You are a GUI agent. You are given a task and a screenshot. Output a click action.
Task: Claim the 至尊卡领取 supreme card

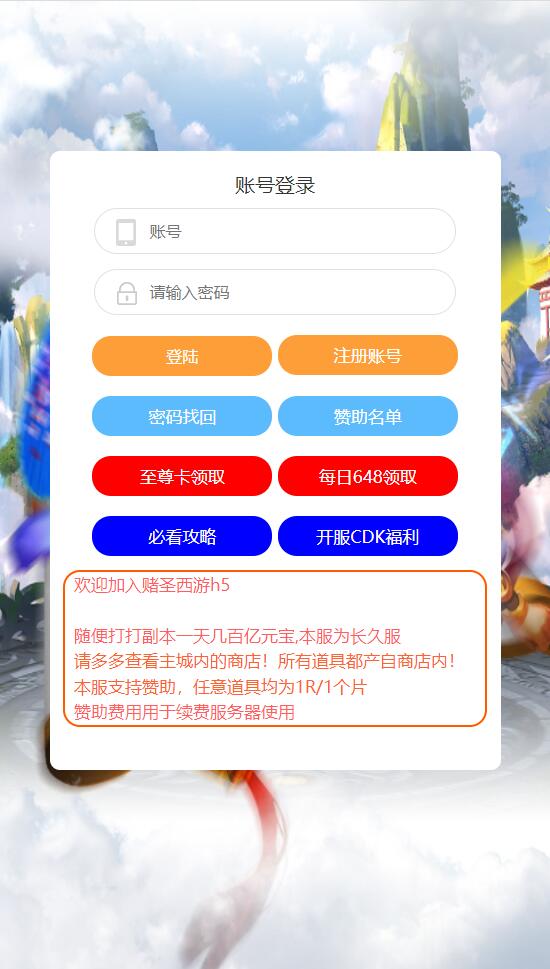tap(182, 476)
